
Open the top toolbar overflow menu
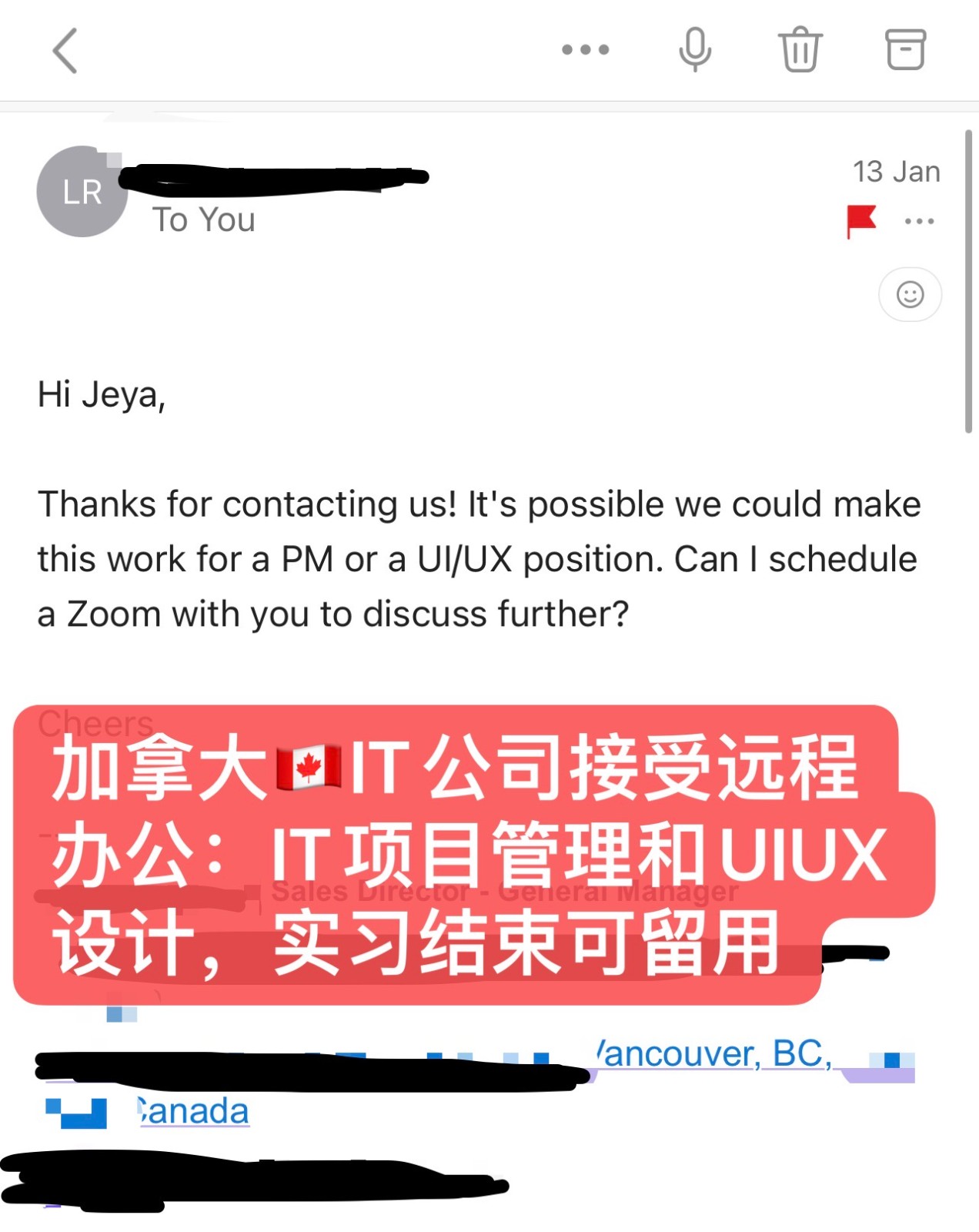585,50
